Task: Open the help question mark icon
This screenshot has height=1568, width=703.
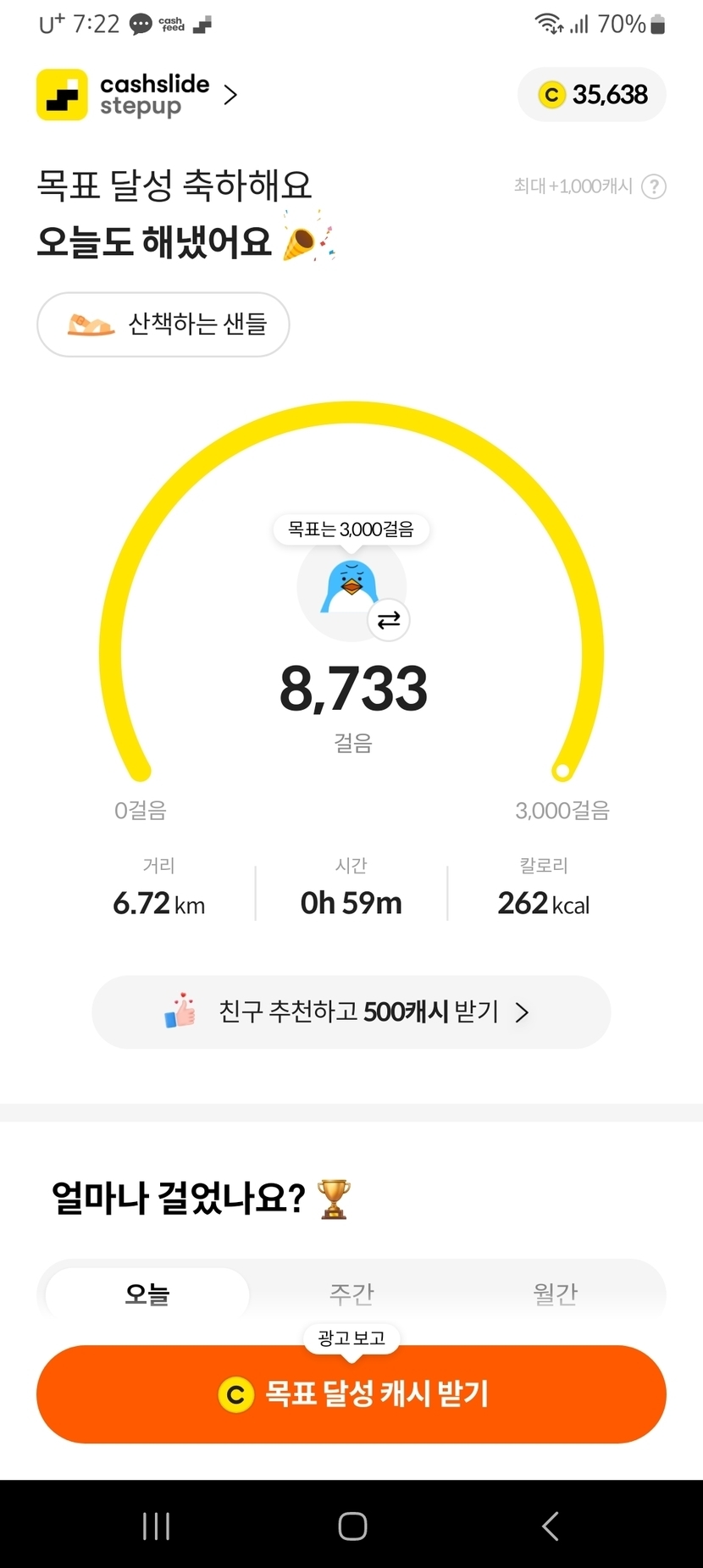Action: 654,186
